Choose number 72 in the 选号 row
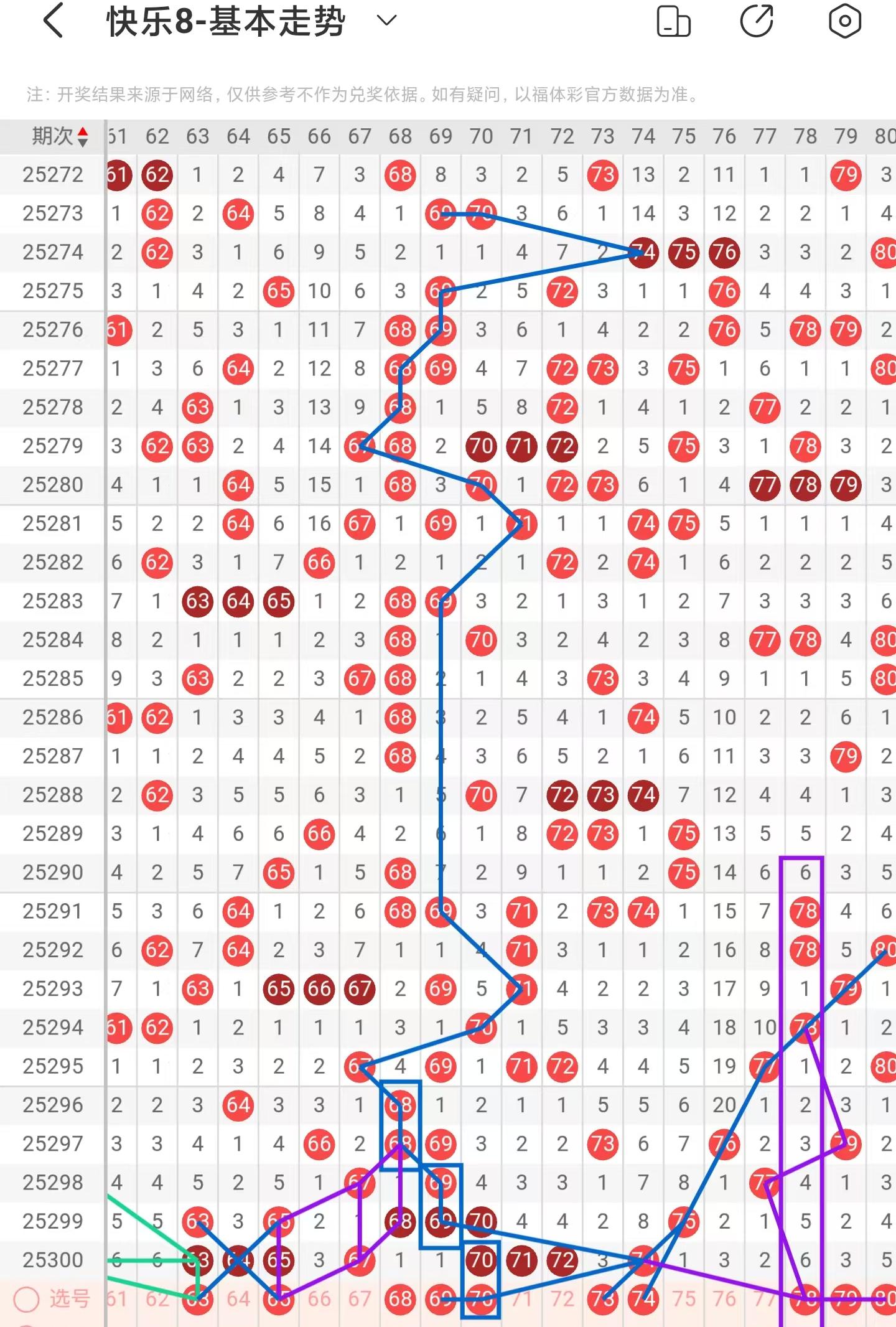This screenshot has height=1327, width=896. (562, 1299)
